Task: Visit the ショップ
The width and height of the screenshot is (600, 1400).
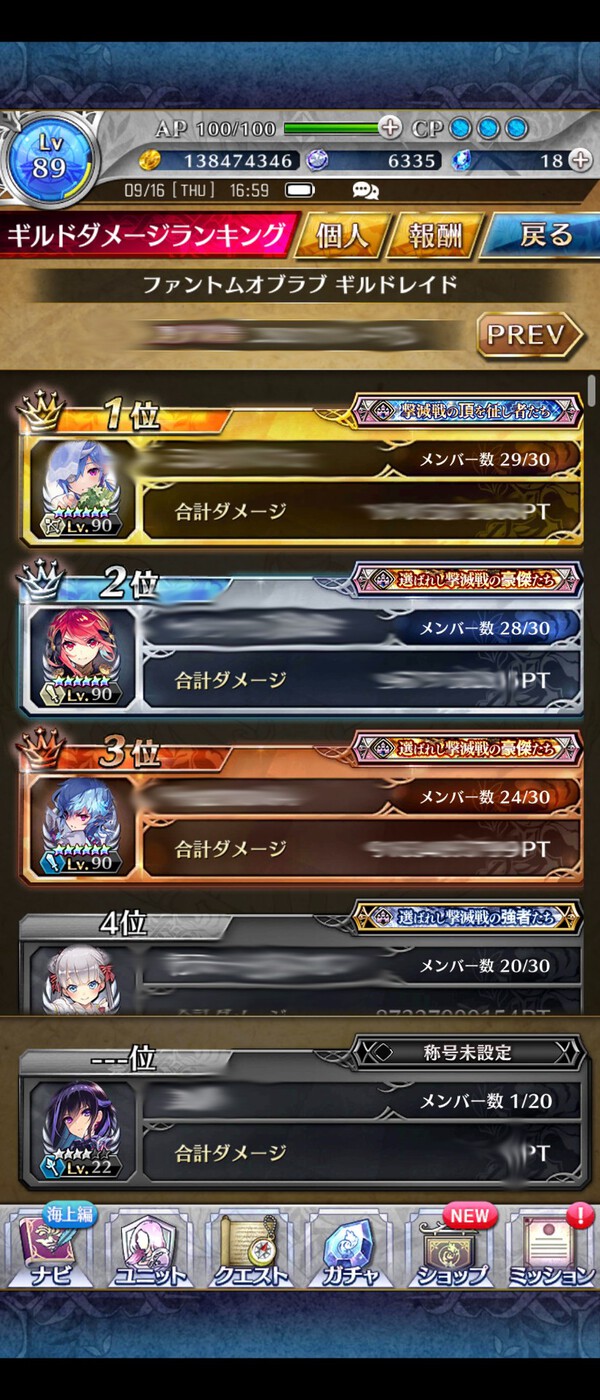Action: coord(449,1247)
